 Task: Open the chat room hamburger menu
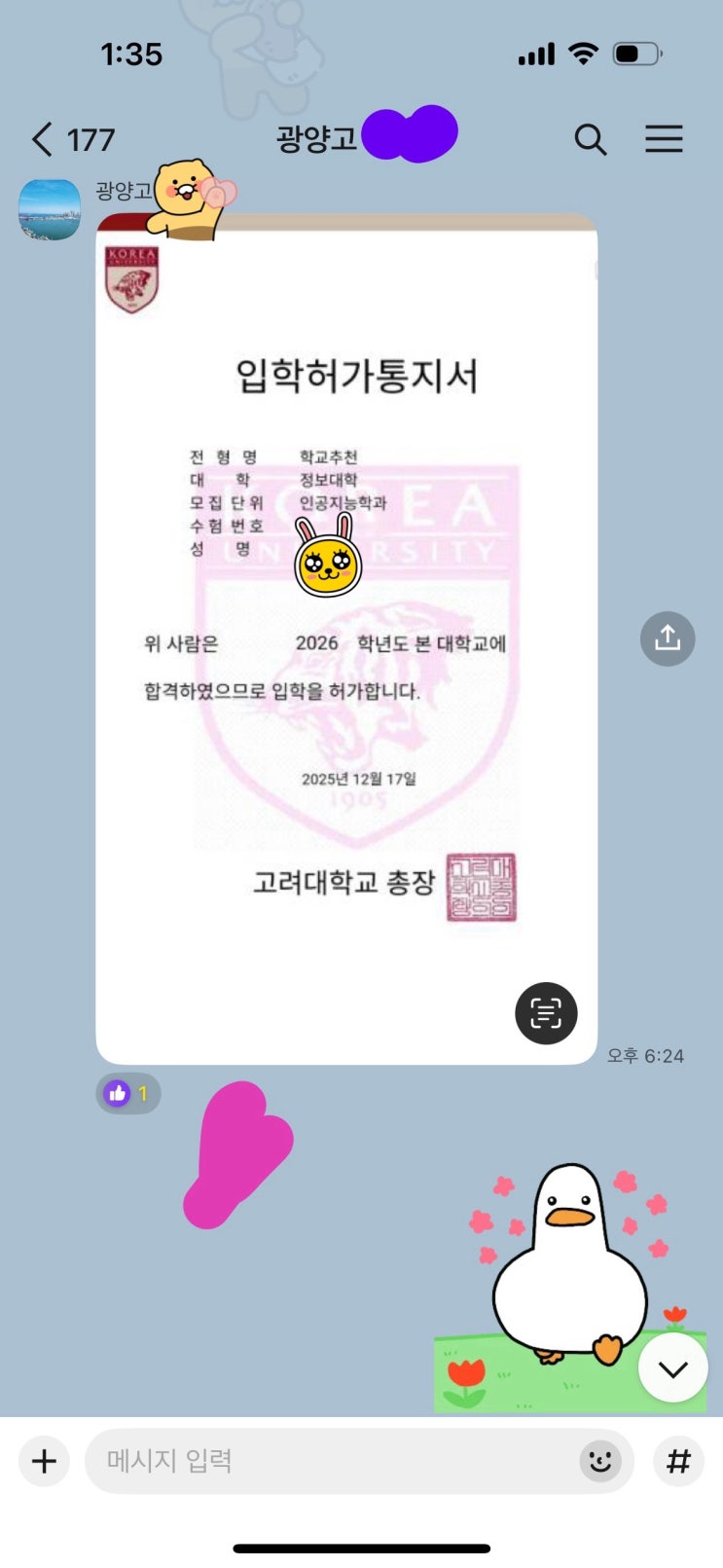pyautogui.click(x=664, y=139)
